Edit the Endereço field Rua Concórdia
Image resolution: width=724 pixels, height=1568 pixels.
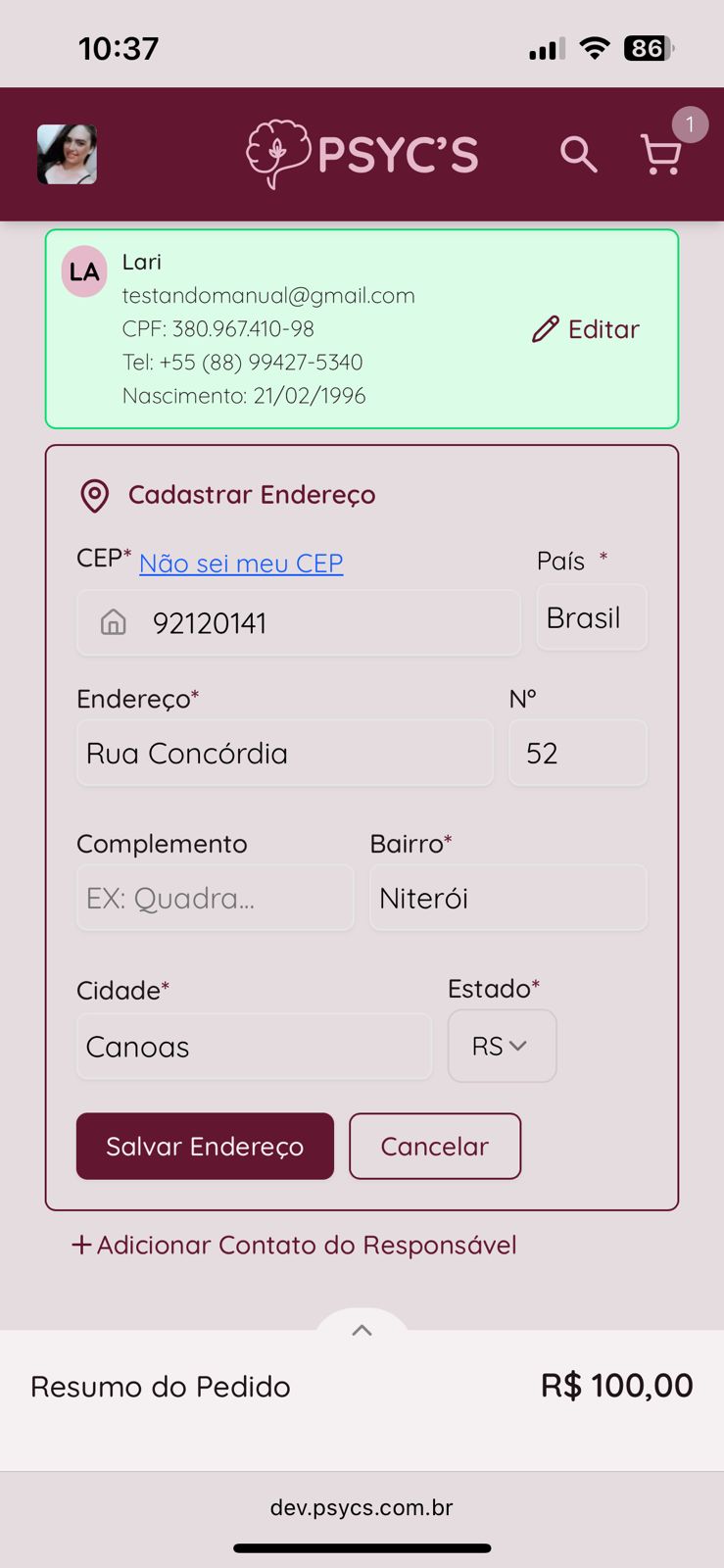[284, 754]
